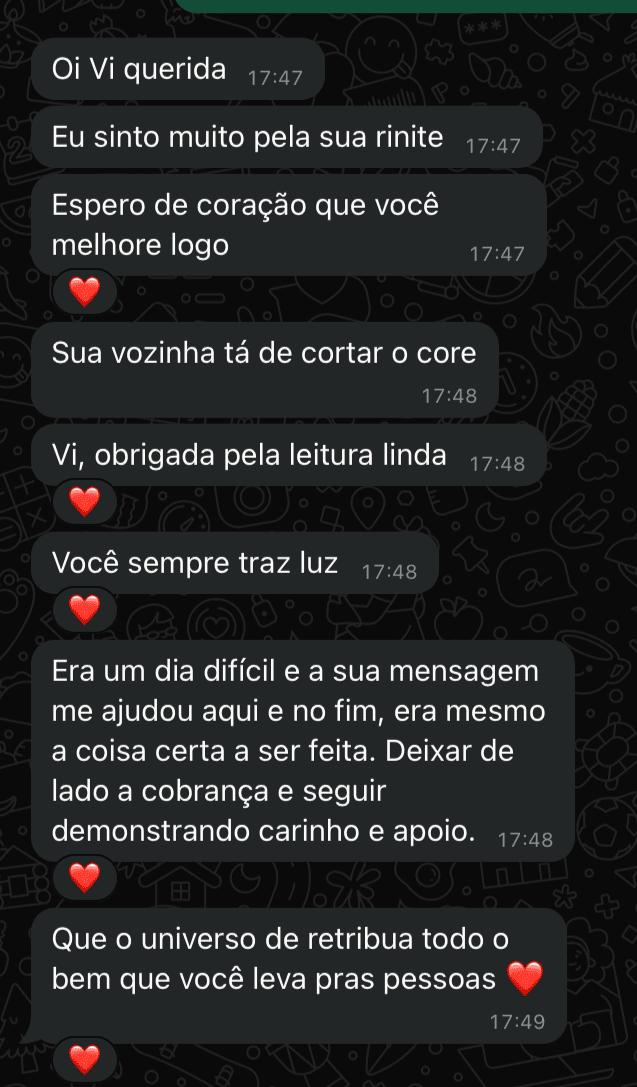This screenshot has width=637, height=1087.
Task: Tap heart reaction under 'obrigada pela leitura linda'
Action: click(85, 501)
